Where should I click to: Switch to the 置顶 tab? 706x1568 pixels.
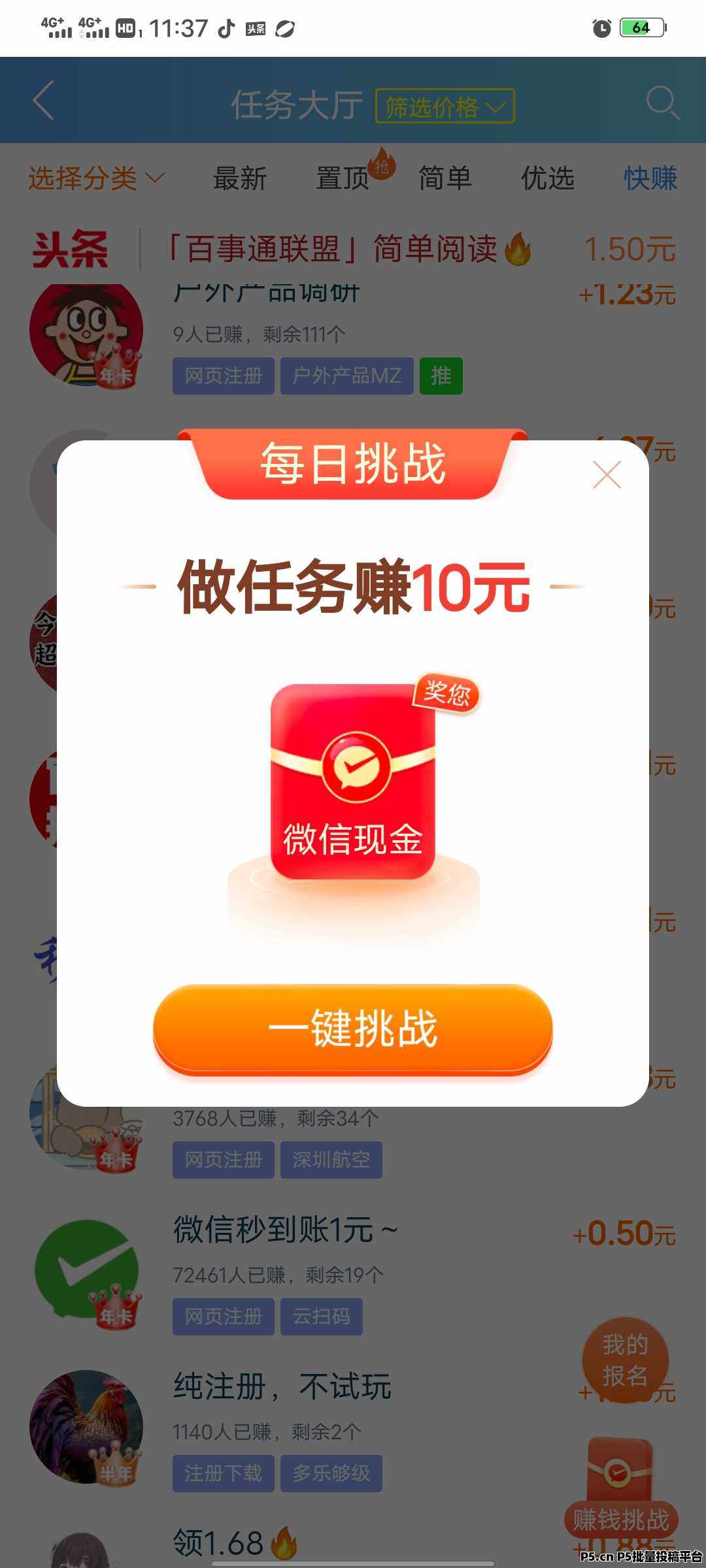(x=343, y=178)
